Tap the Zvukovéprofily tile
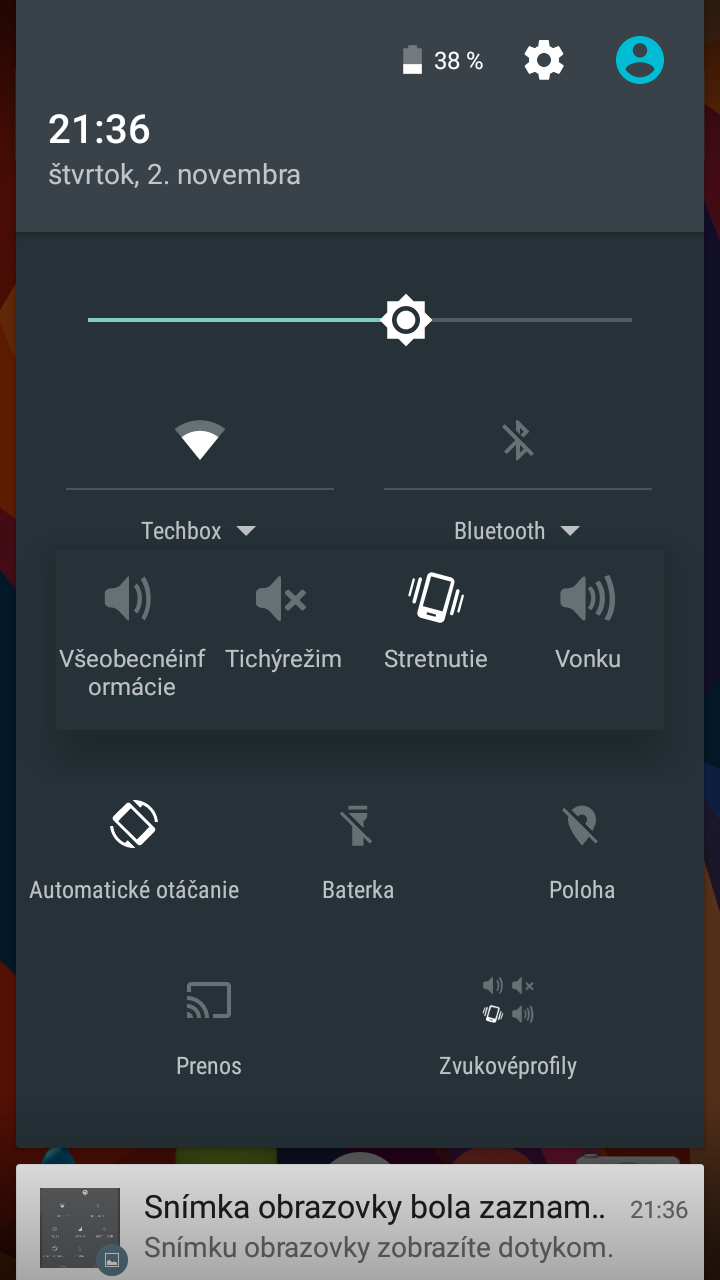The width and height of the screenshot is (720, 1280). point(508,1026)
